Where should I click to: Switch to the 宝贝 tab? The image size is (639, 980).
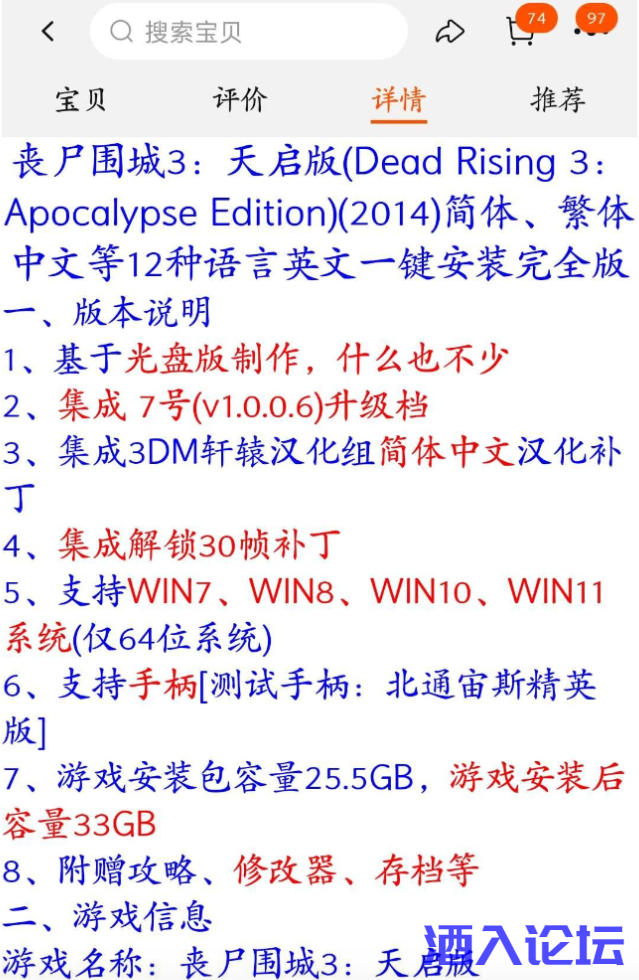(x=80, y=99)
